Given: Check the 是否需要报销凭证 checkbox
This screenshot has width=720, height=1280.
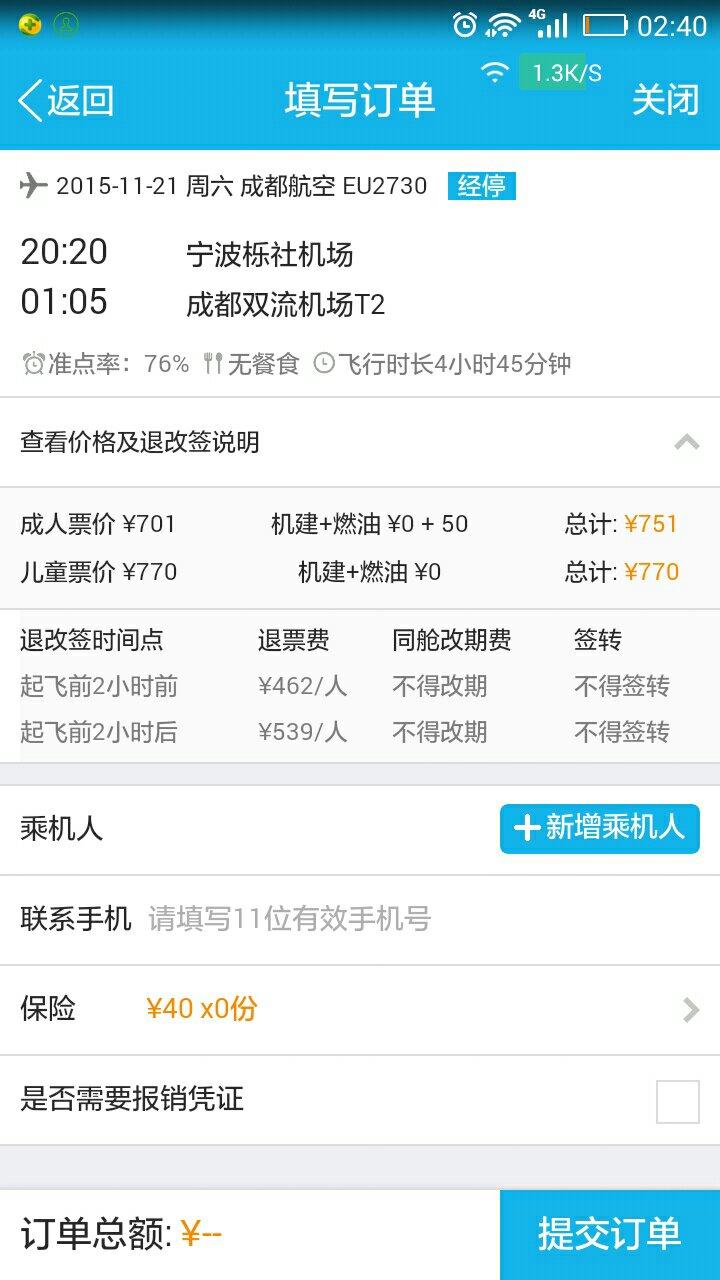Looking at the screenshot, I should point(677,1101).
